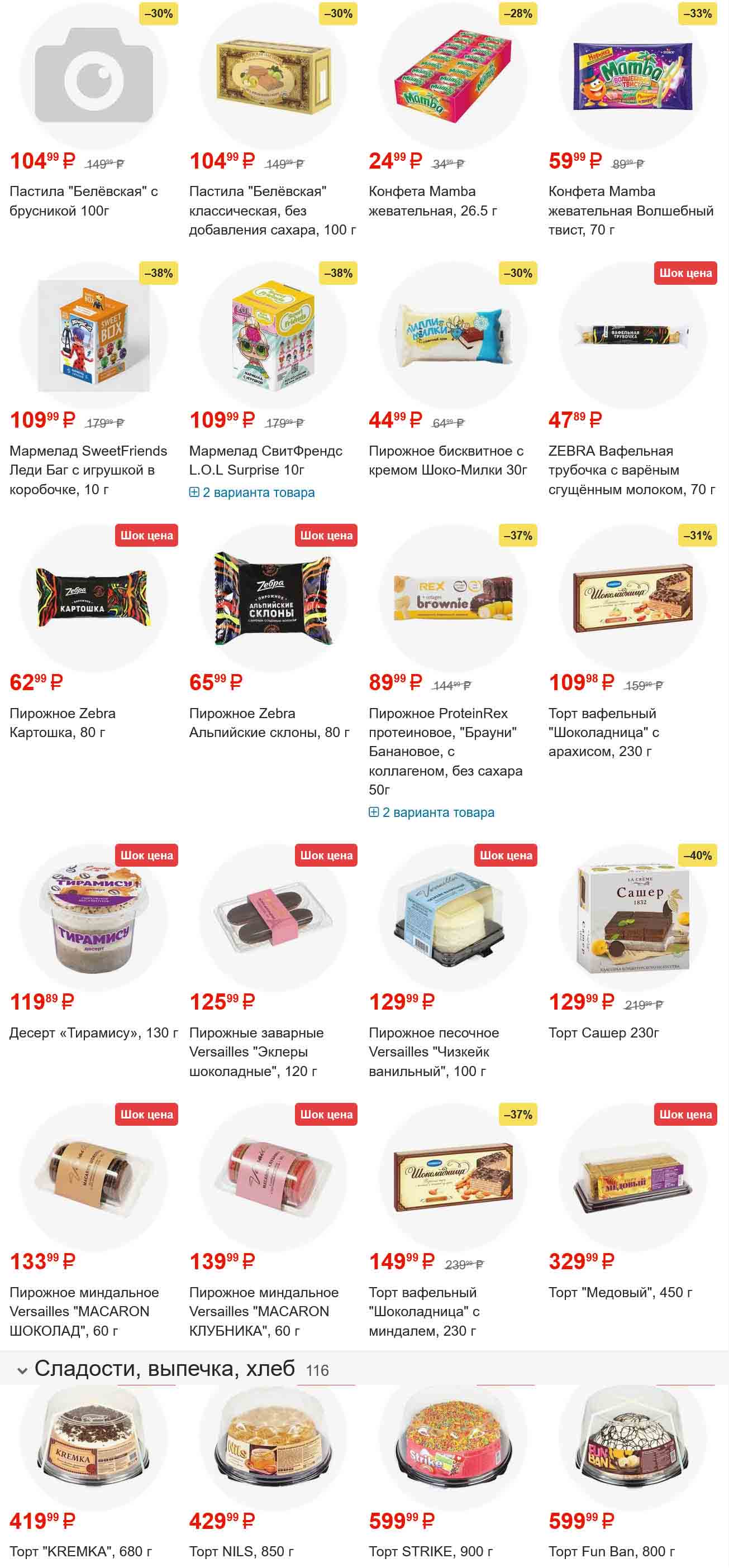729x1568 pixels.
Task: Open Пастила Белёвская с брусникой product
Action: 83,200
